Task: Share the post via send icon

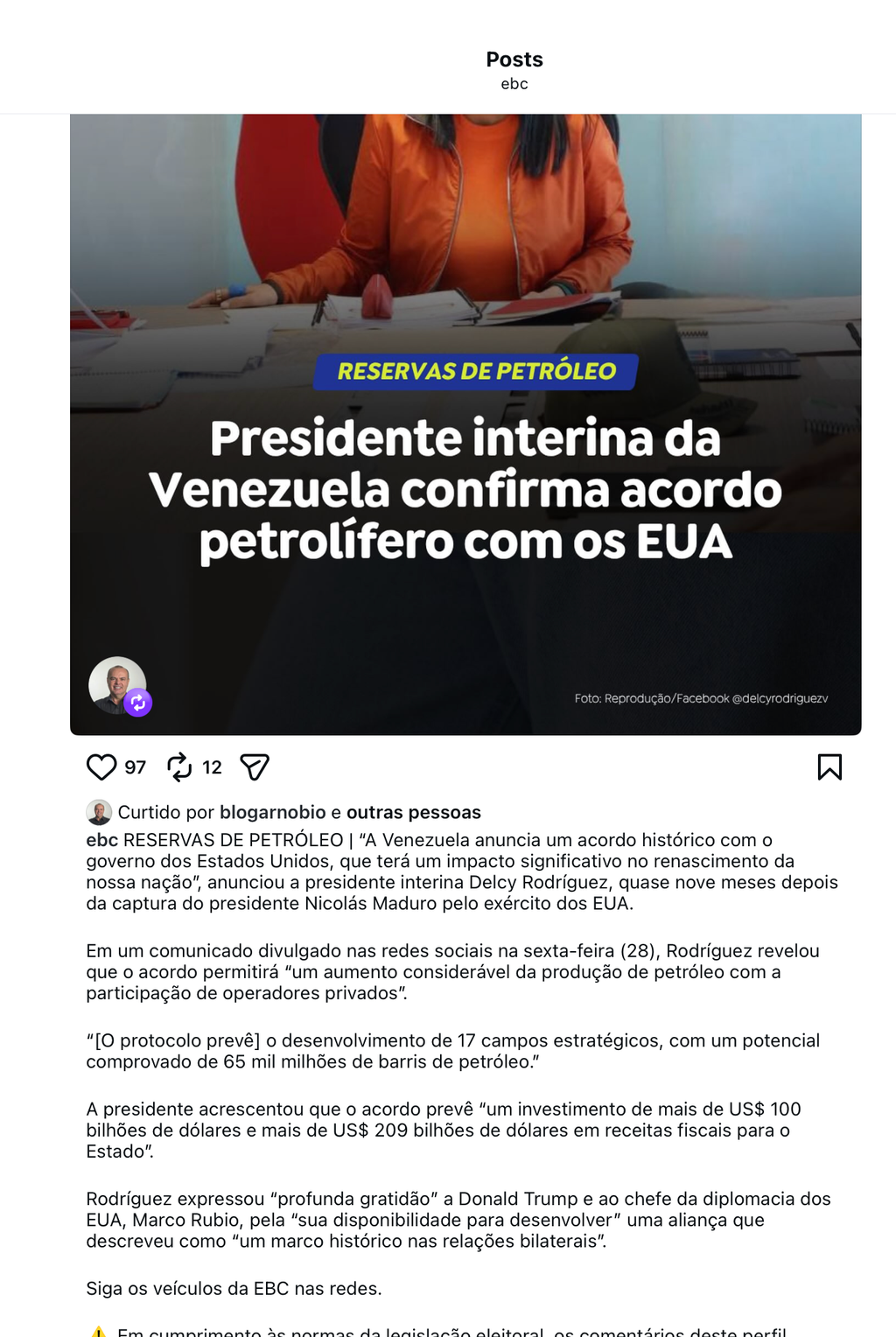Action: 255,767
